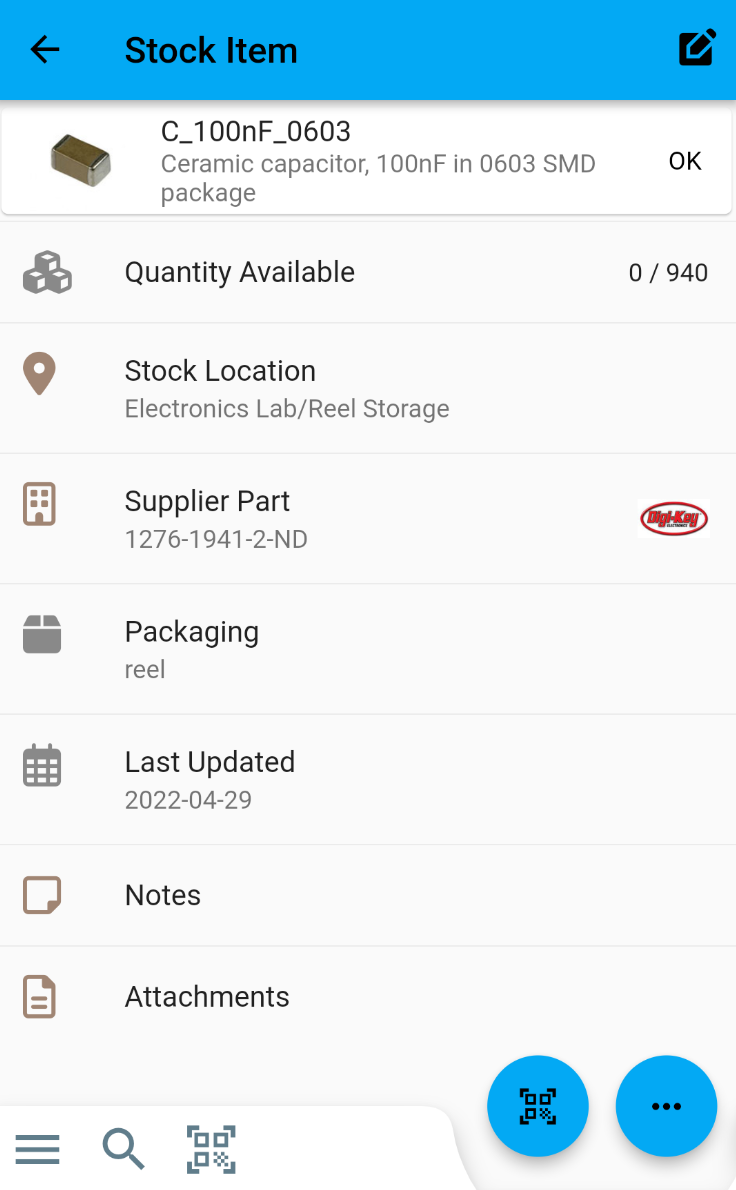The image size is (736, 1190).
Task: Click the Packaging box icon
Action: click(x=42, y=634)
